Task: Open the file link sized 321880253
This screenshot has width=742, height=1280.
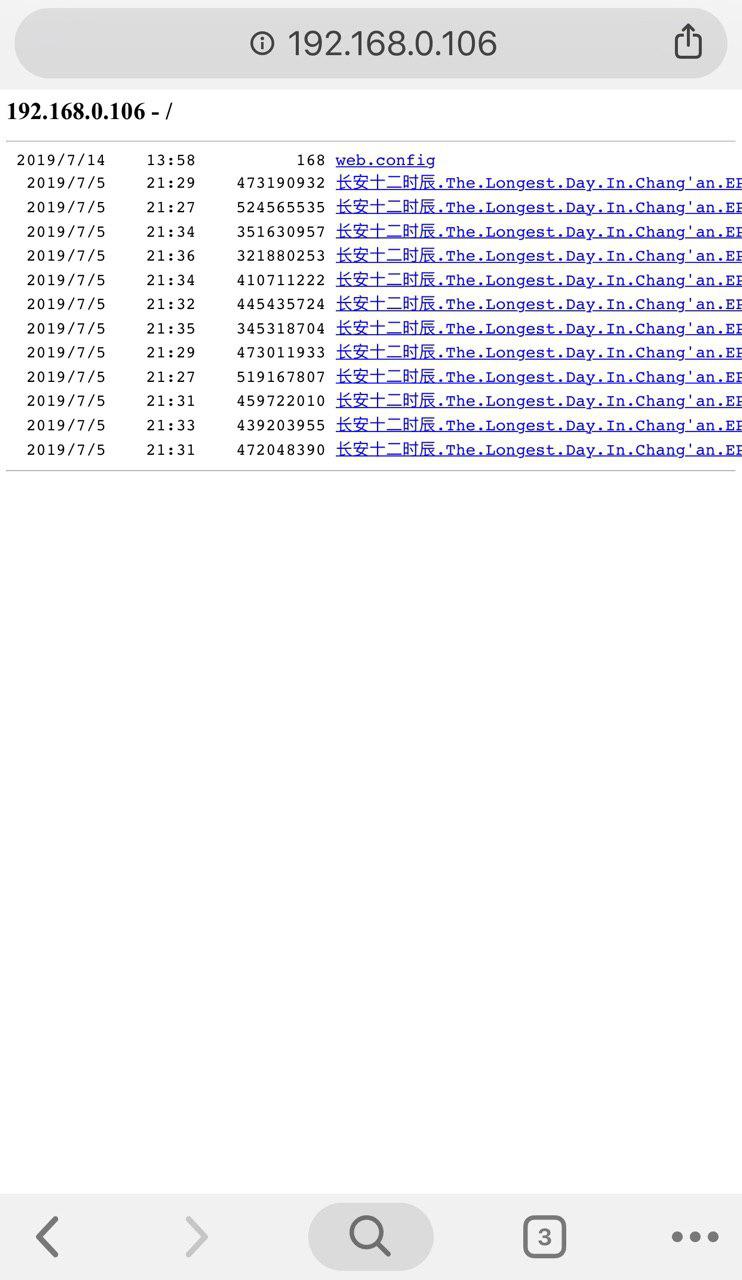Action: [538, 256]
